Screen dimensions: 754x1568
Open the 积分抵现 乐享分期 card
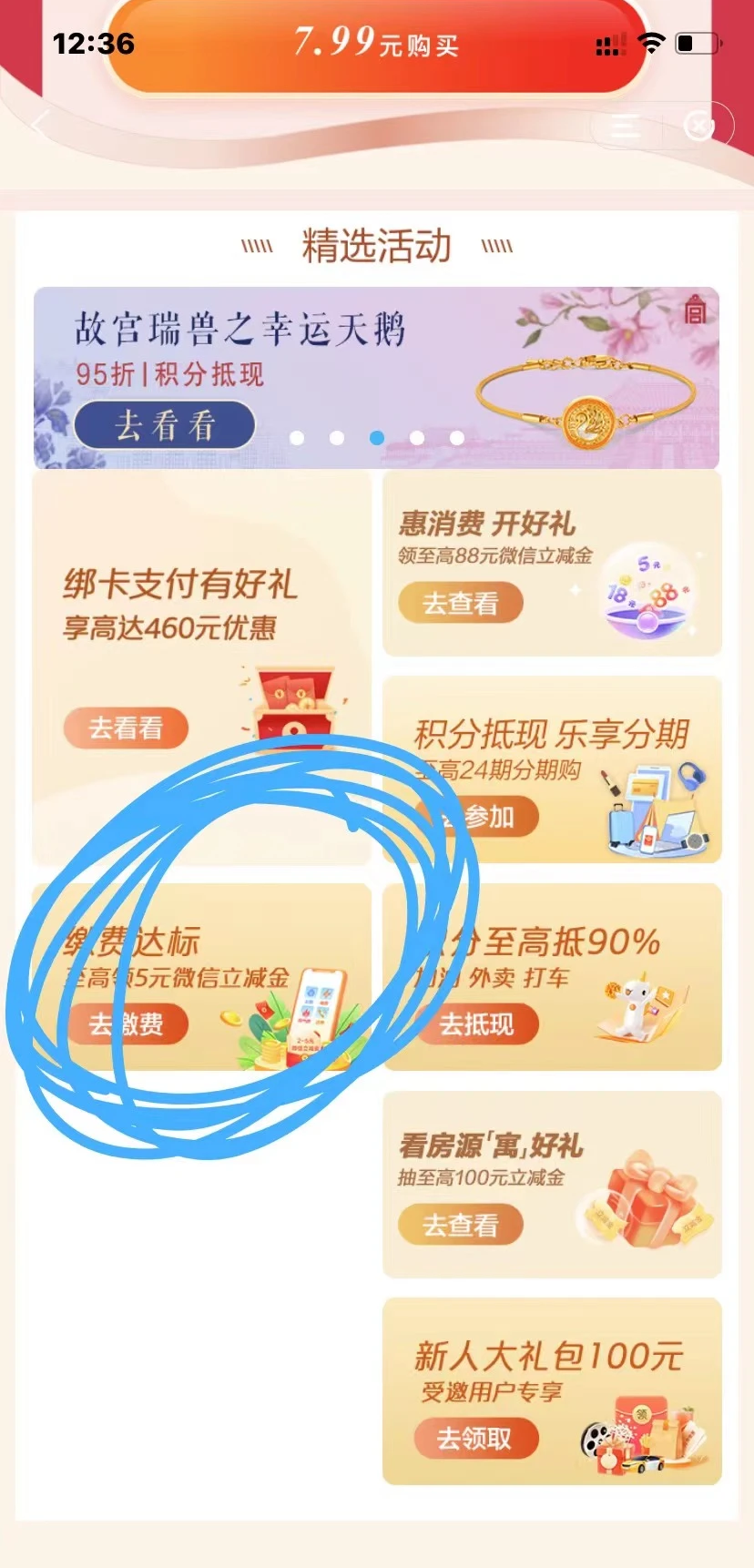point(552,770)
